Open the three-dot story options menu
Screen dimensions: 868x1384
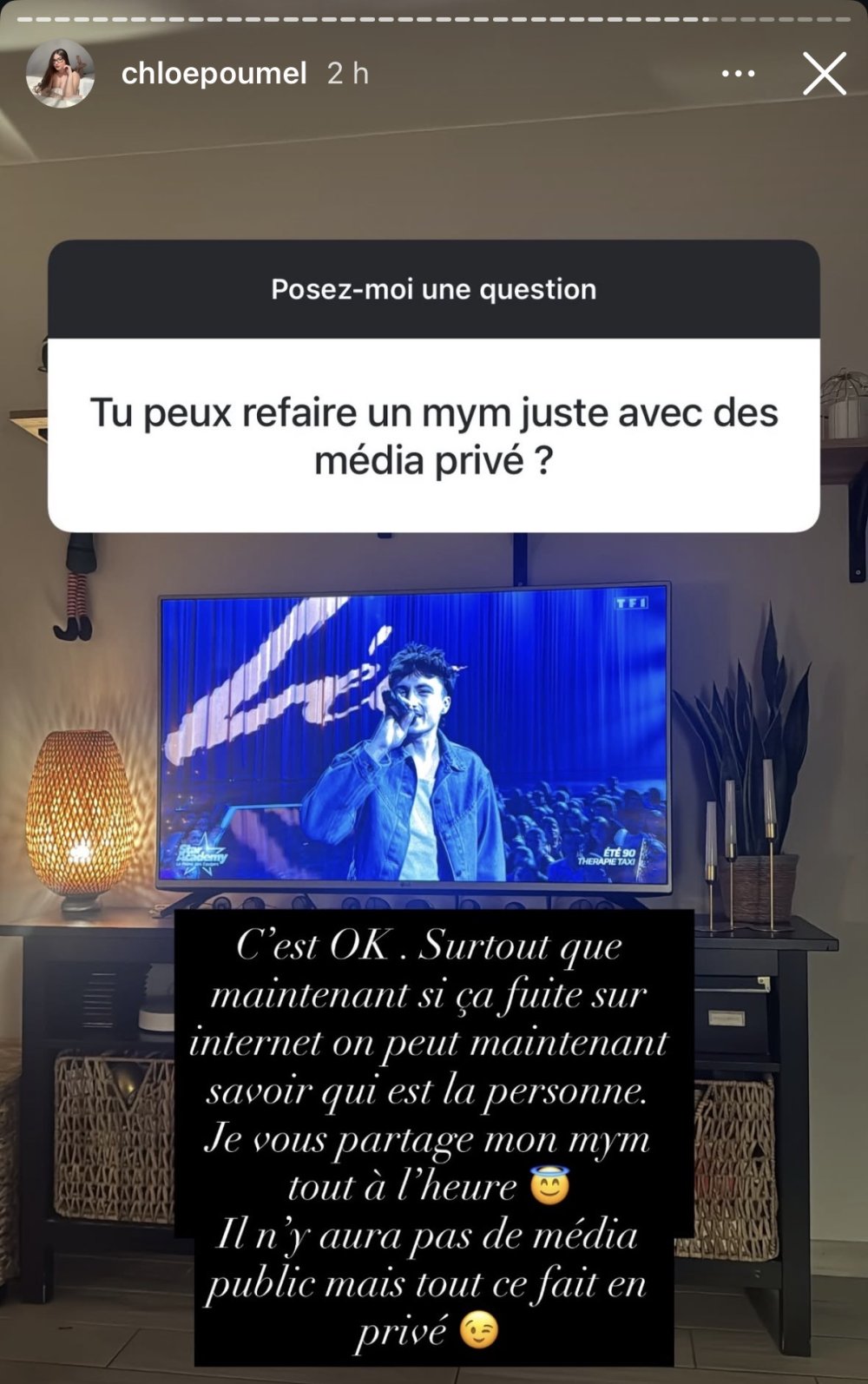[x=738, y=74]
